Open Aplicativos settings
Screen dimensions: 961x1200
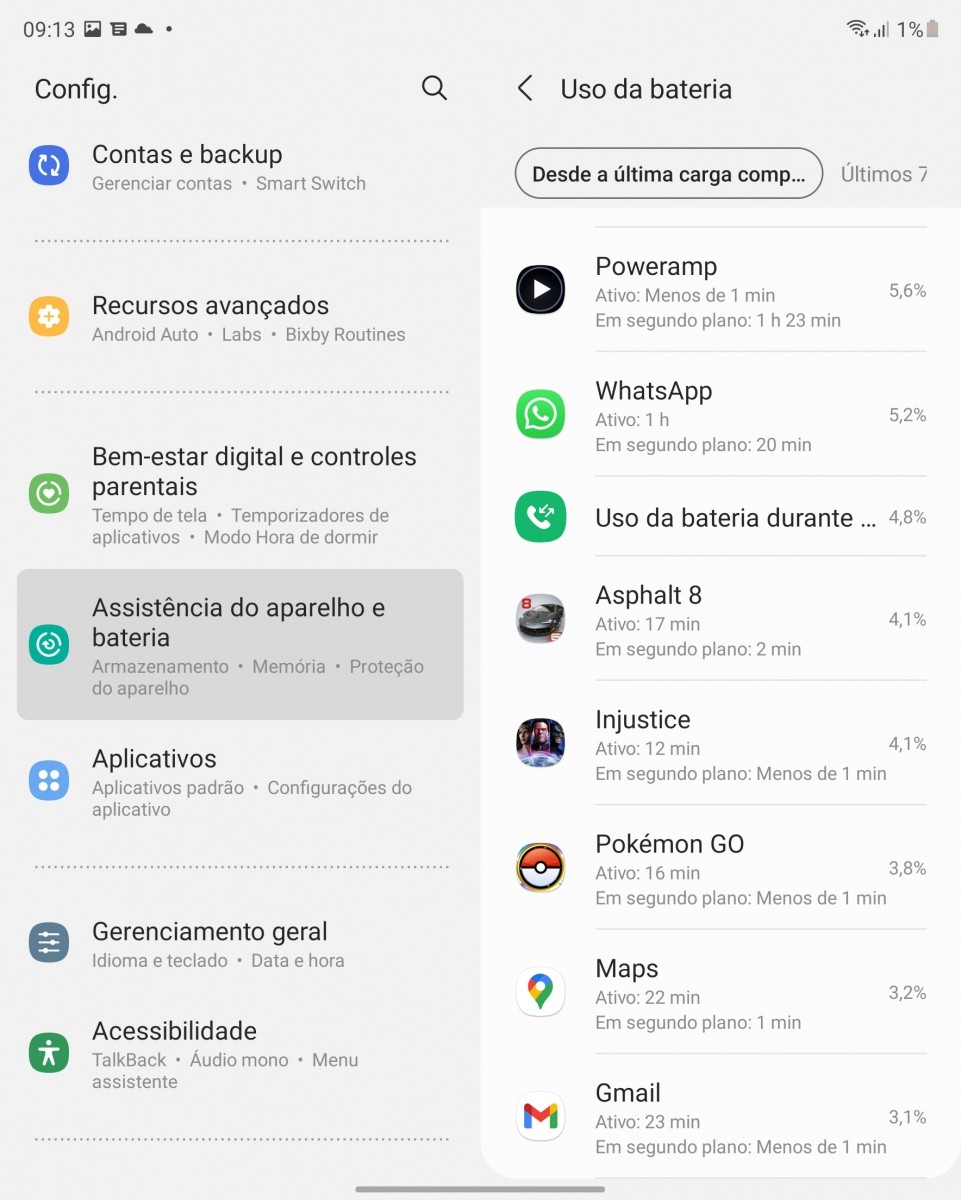click(240, 782)
